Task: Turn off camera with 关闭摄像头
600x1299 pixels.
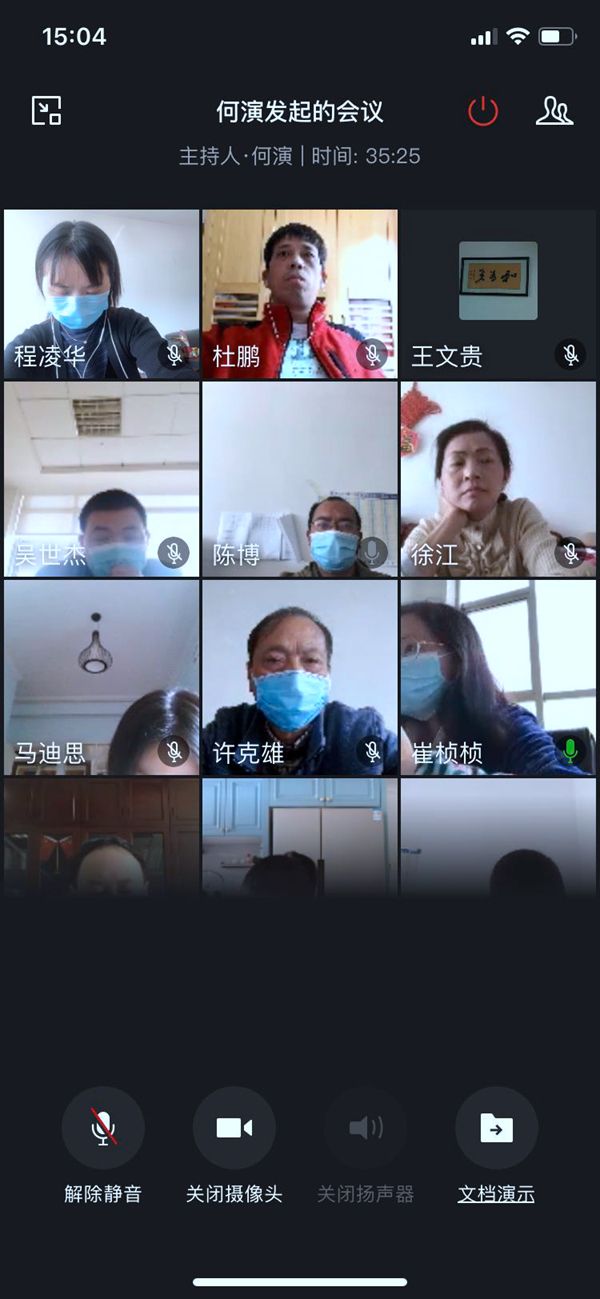Action: (x=234, y=1128)
